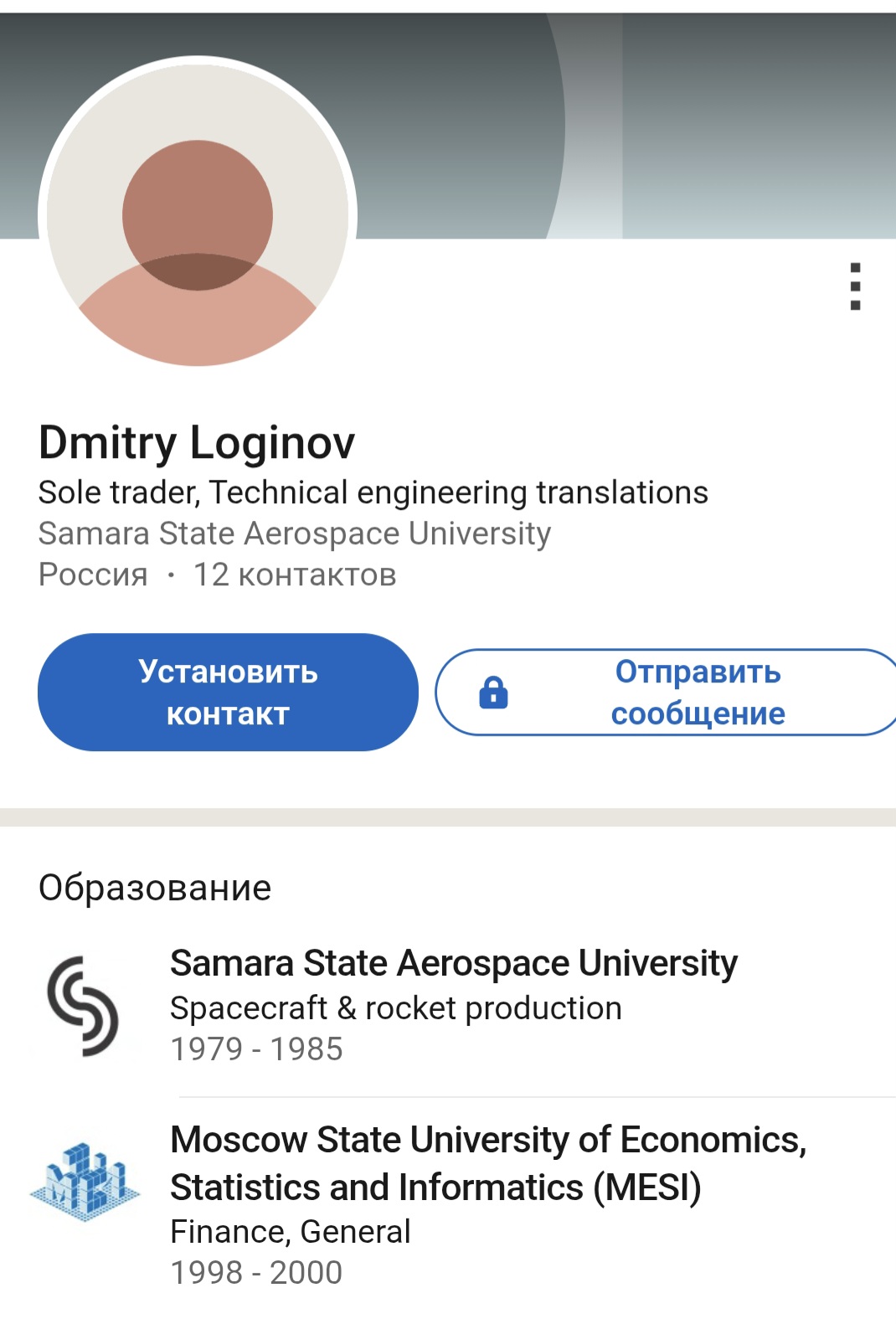Click Spacecraft & rocket production field text
This screenshot has width=896, height=1324.
[394, 1007]
